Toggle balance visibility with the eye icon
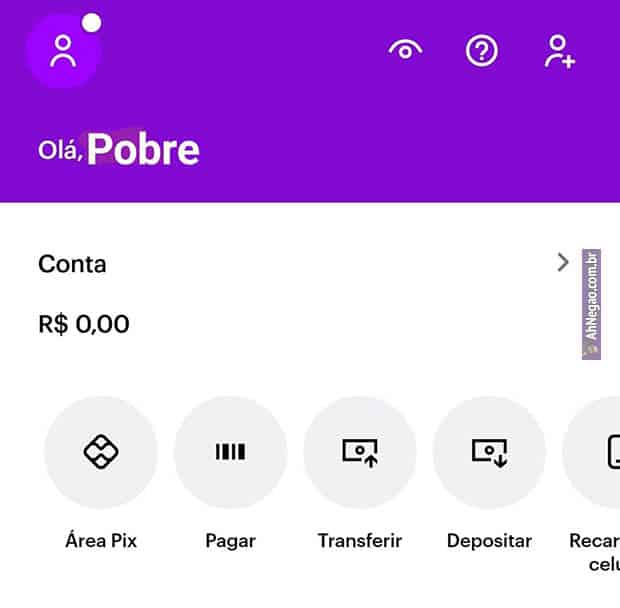 405,50
